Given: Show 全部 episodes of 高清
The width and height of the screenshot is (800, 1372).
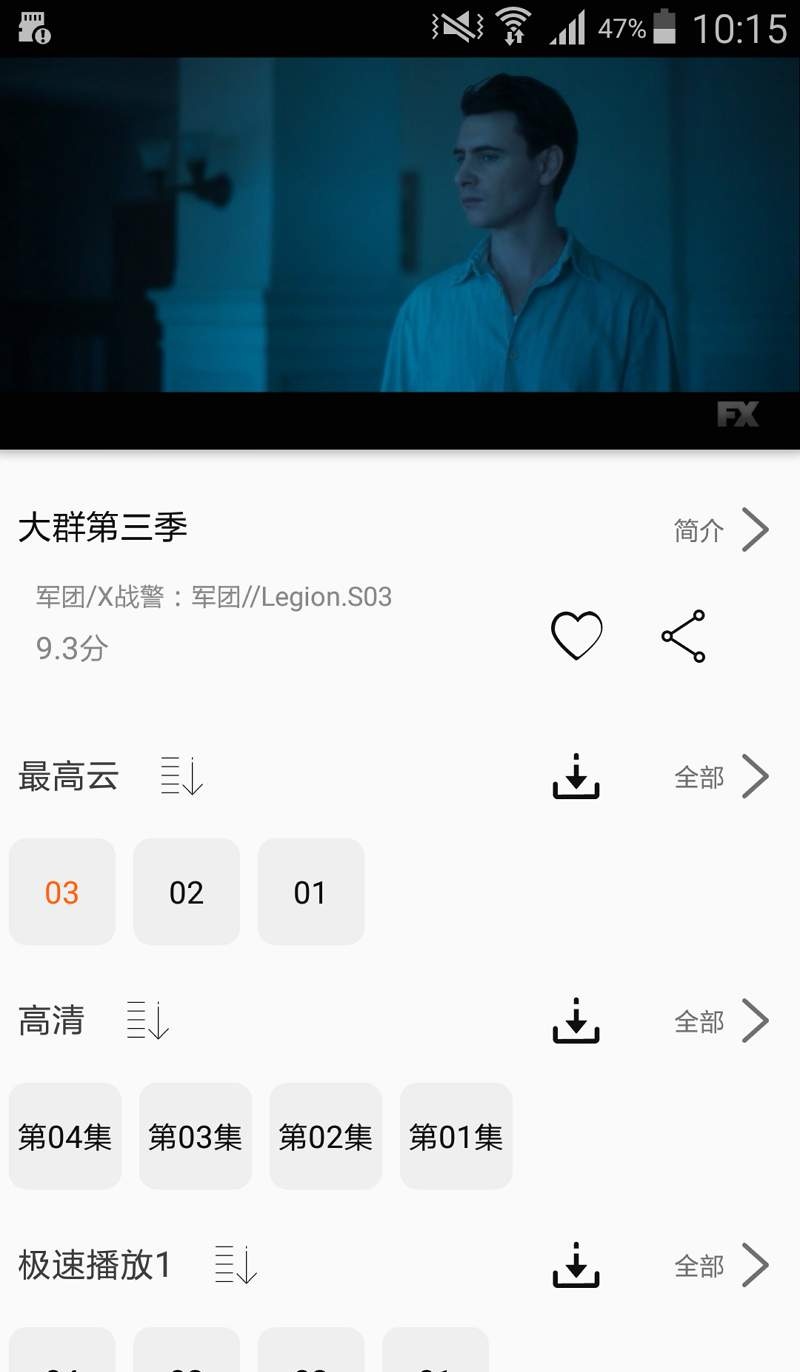Looking at the screenshot, I should [x=722, y=1021].
